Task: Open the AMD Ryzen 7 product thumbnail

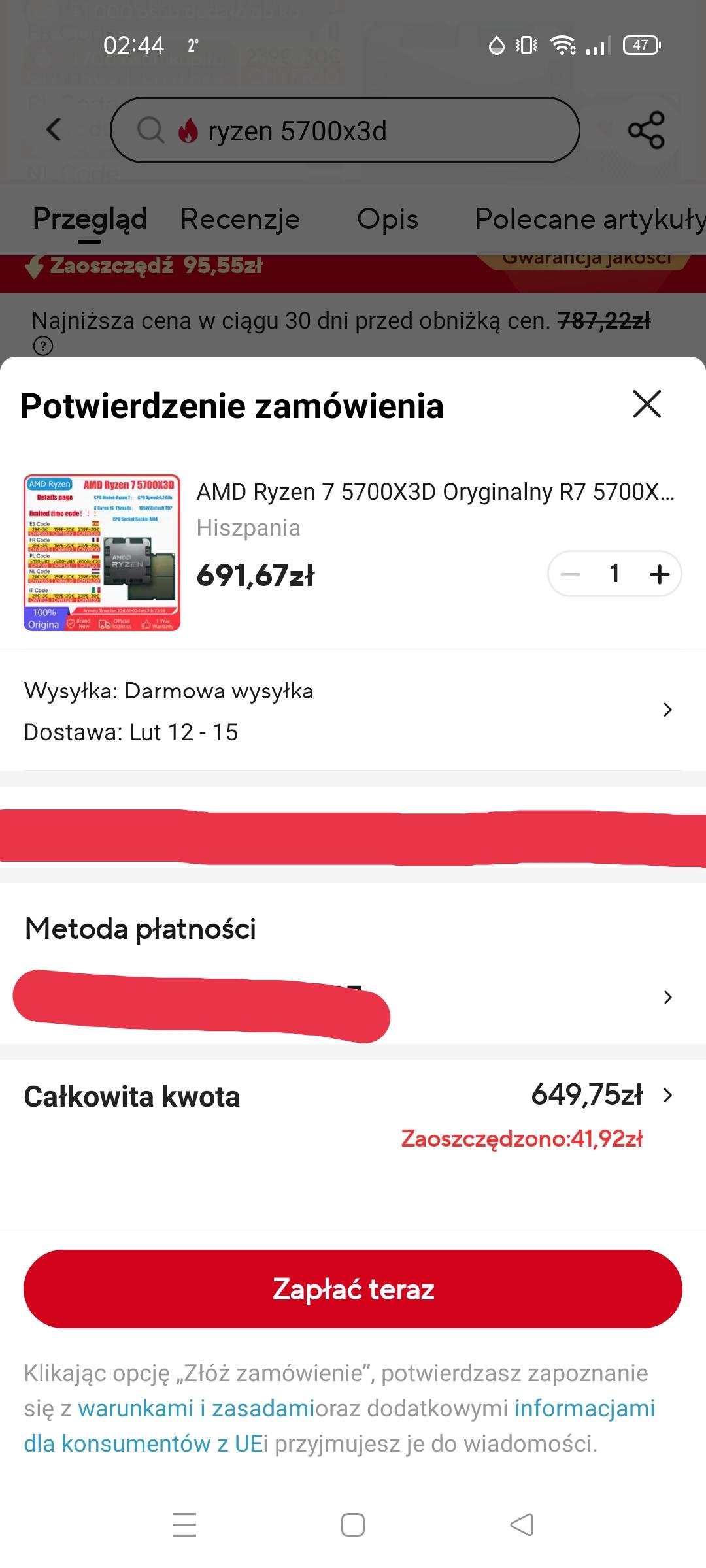Action: 102,553
